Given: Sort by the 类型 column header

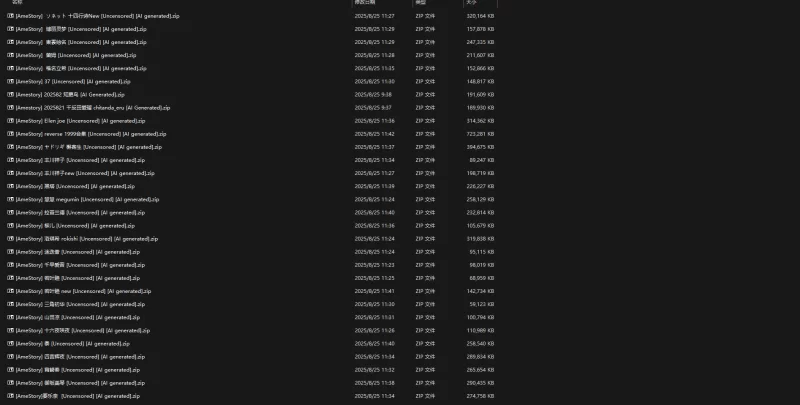Looking at the screenshot, I should coord(421,3).
